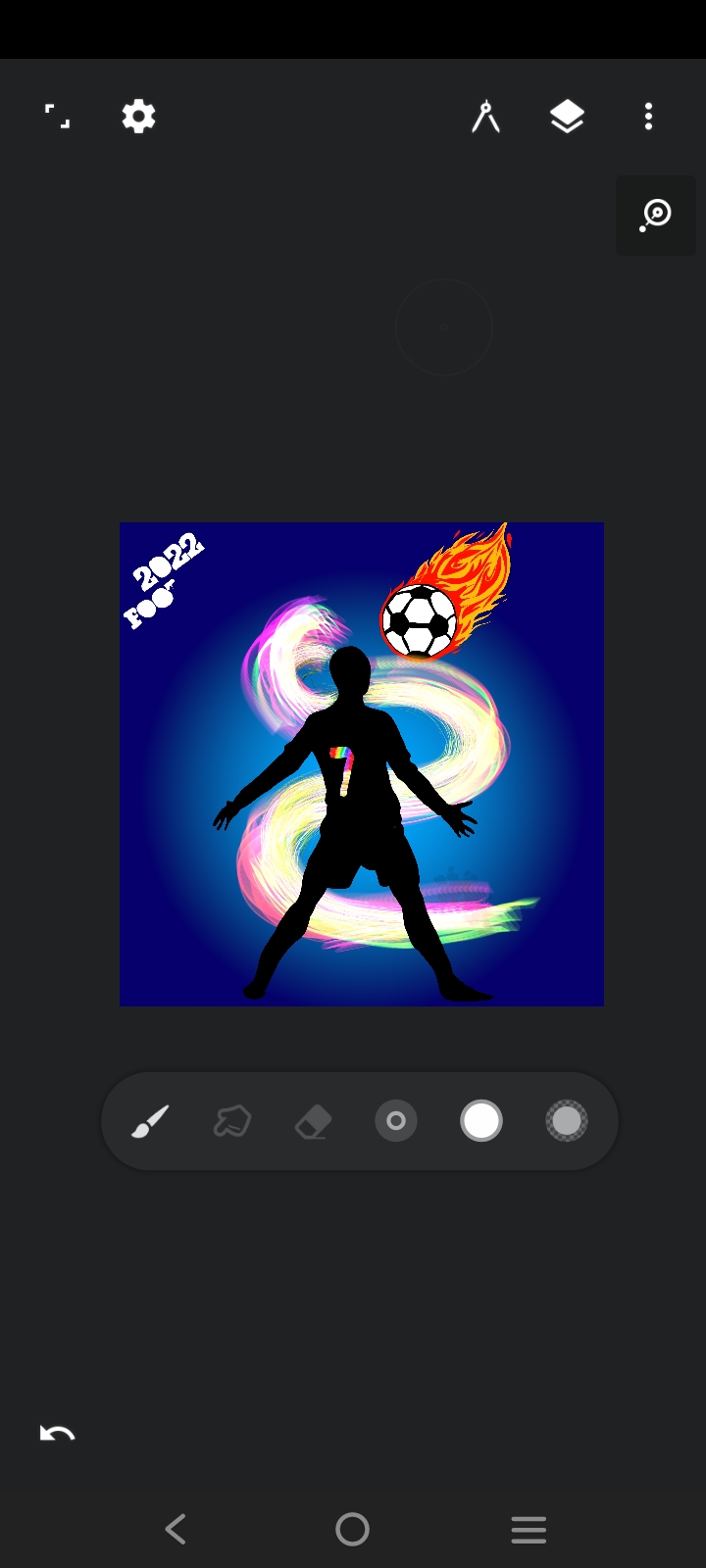Image resolution: width=706 pixels, height=1568 pixels.
Task: Tap the zoom magnifier button
Action: tap(655, 215)
